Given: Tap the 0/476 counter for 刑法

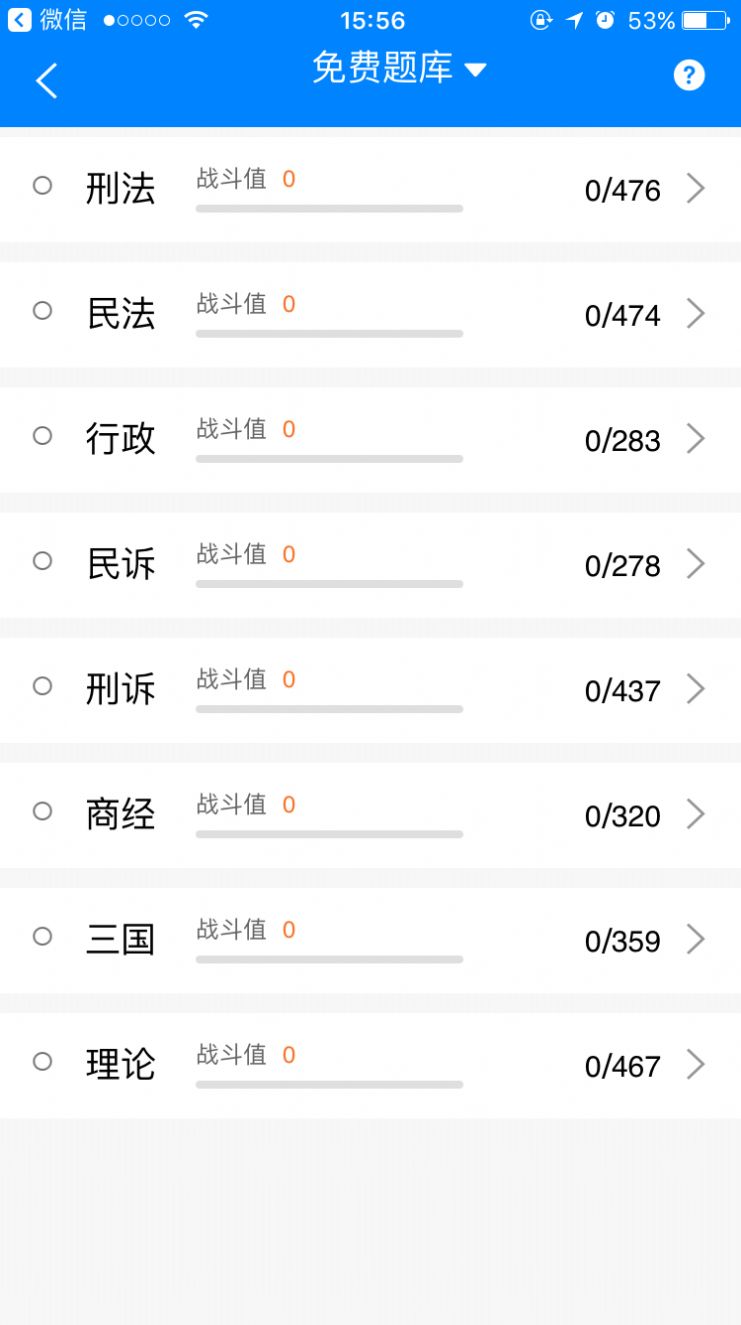Looking at the screenshot, I should tap(622, 190).
